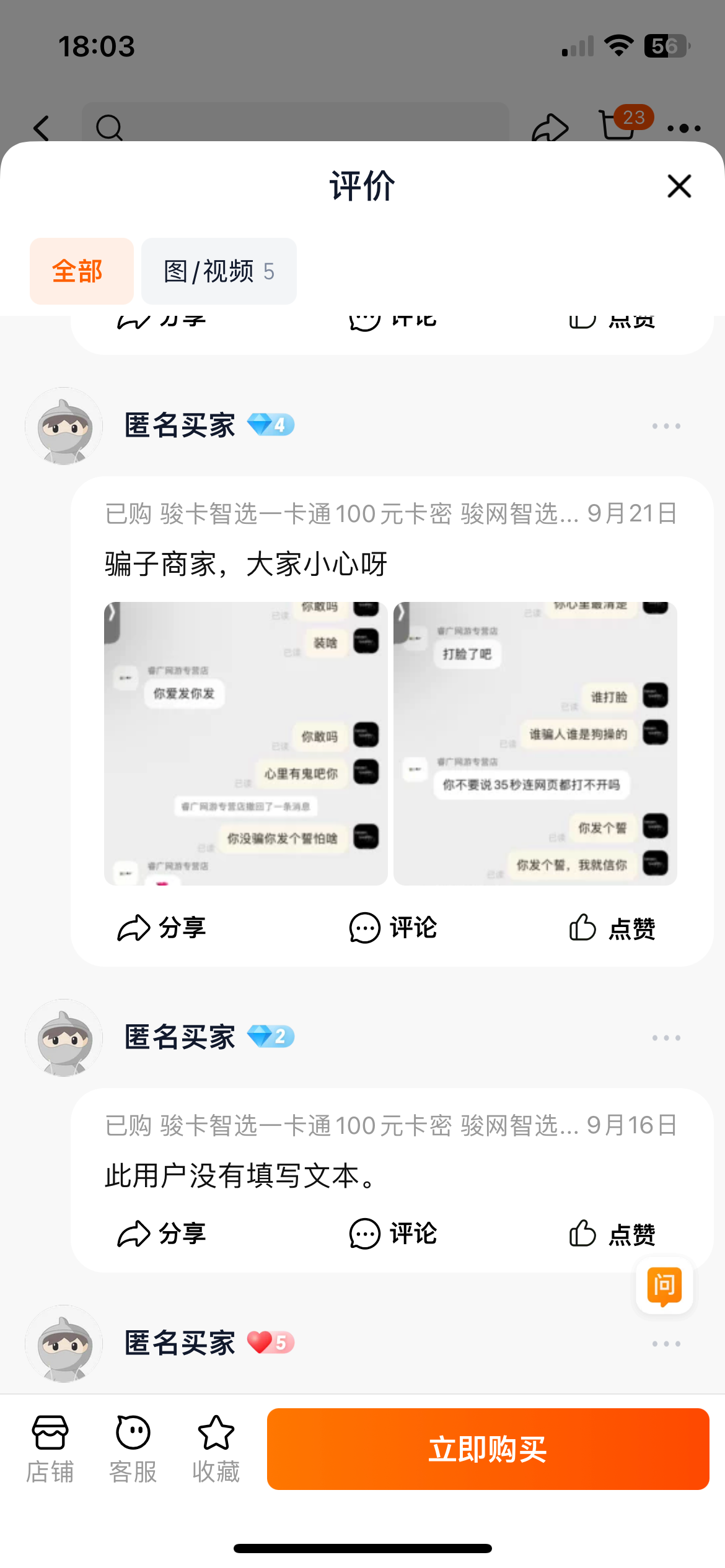
Task: Switch to the 图/视频 reviews filter
Action: pos(219,271)
